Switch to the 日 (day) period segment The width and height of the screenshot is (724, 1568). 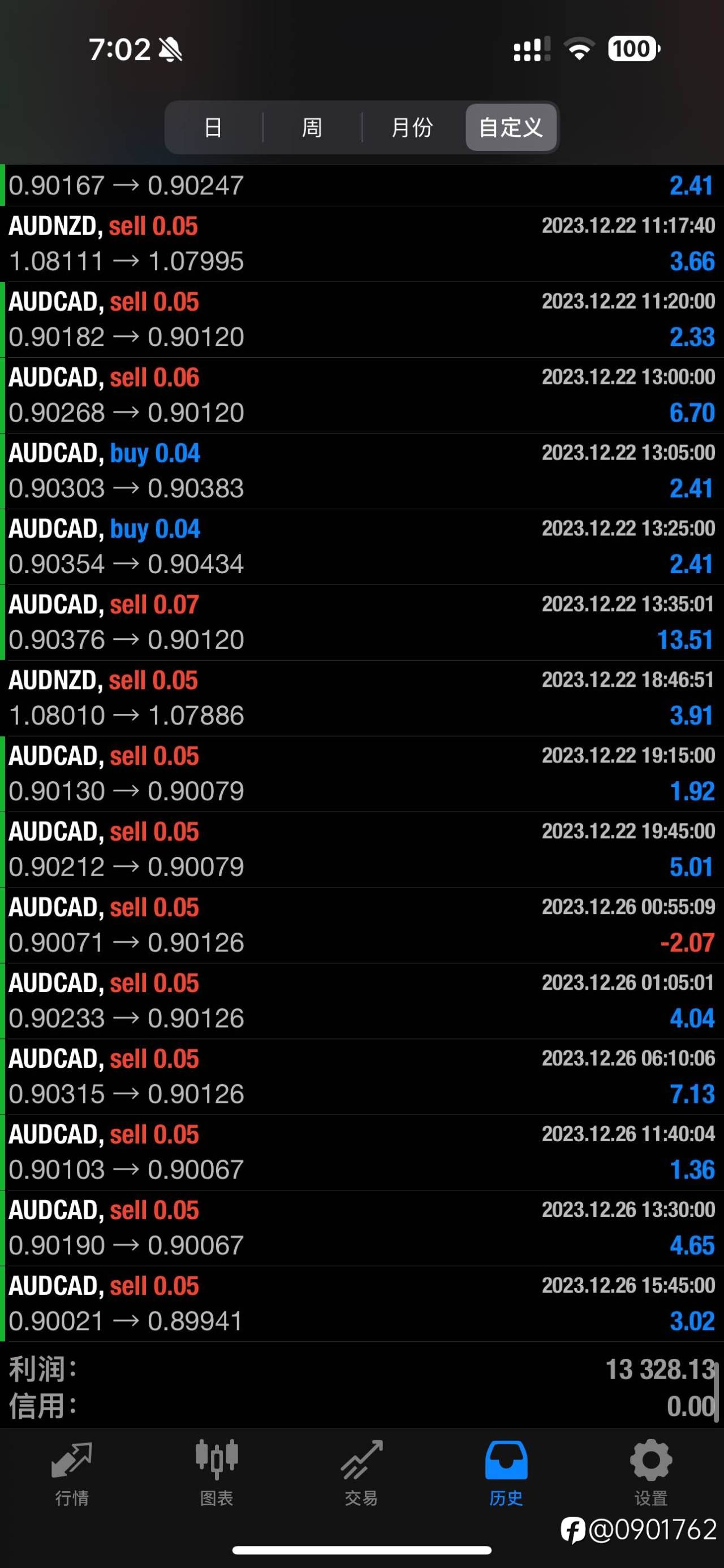[214, 127]
